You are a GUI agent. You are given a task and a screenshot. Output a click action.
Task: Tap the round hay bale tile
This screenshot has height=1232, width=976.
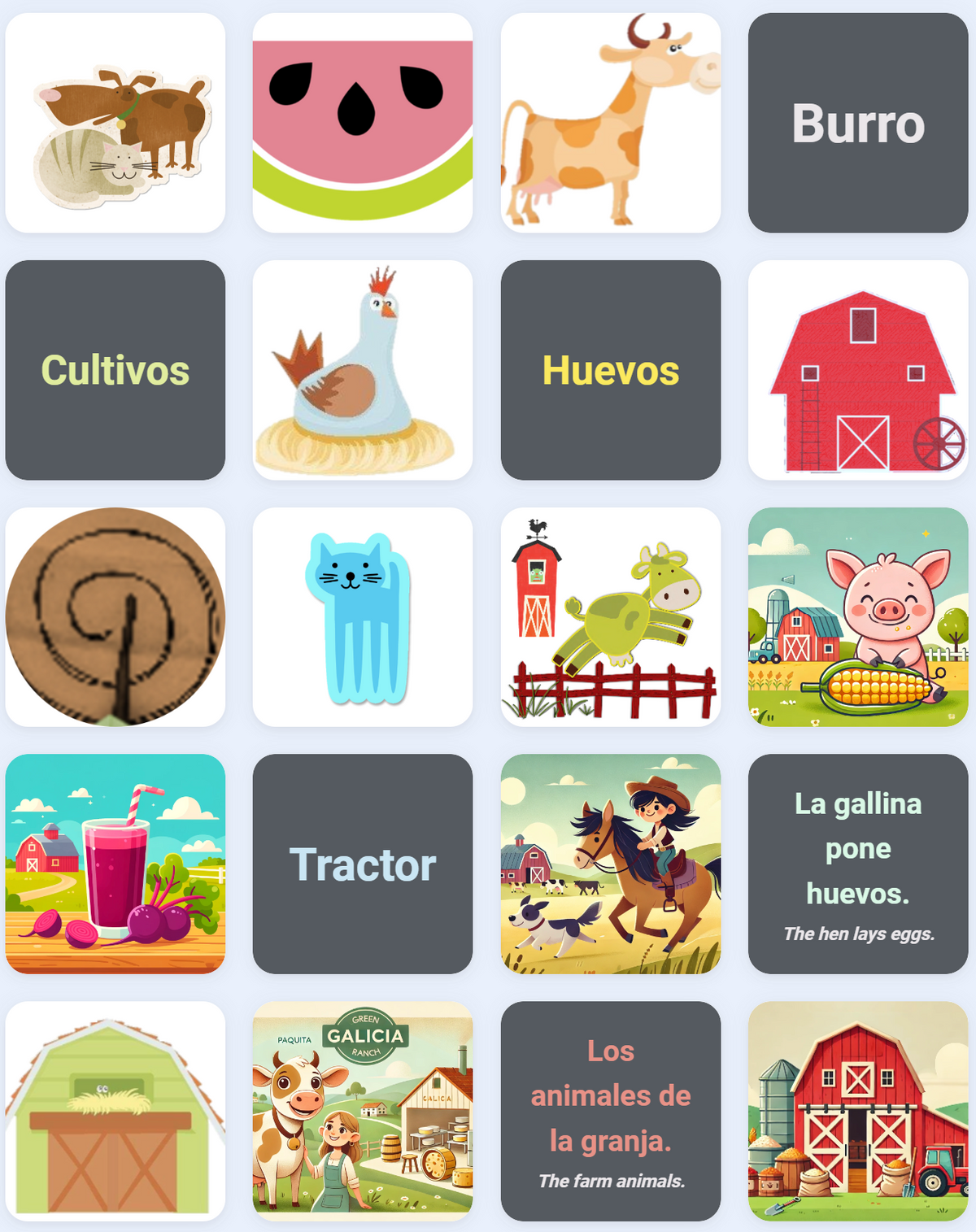(115, 617)
